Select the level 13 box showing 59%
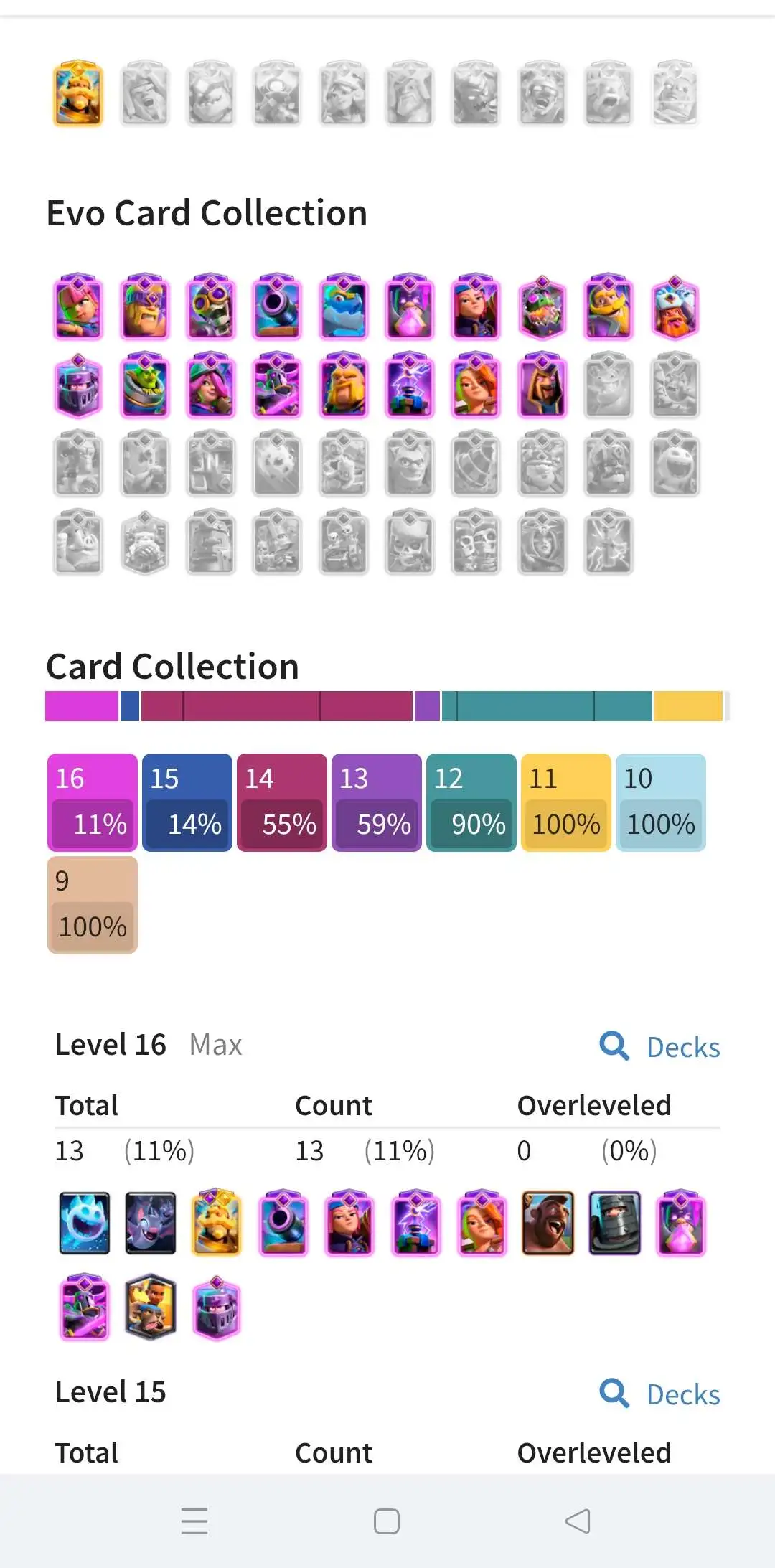Image resolution: width=775 pixels, height=1568 pixels. pos(377,802)
